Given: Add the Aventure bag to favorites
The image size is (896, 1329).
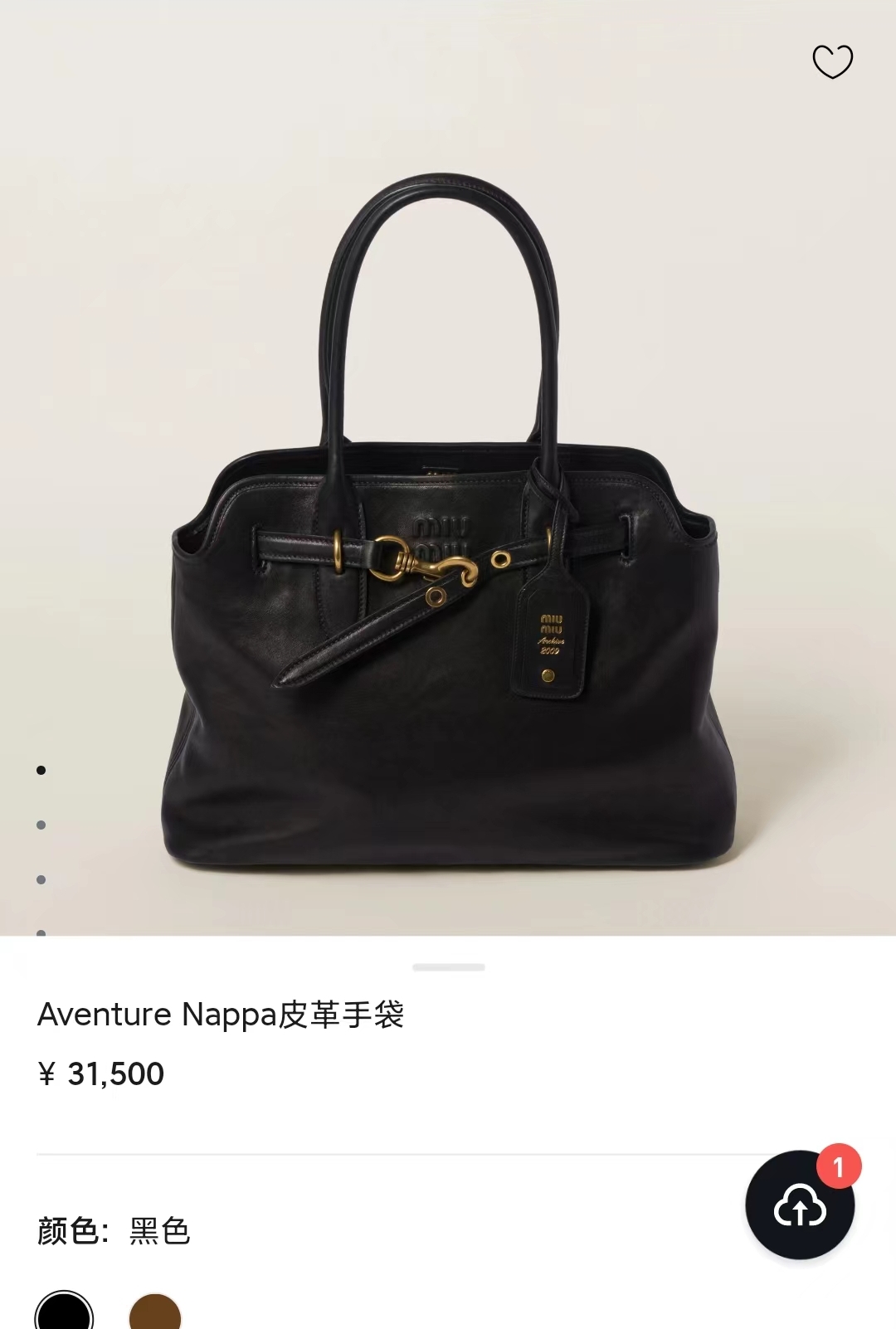Looking at the screenshot, I should click(832, 61).
